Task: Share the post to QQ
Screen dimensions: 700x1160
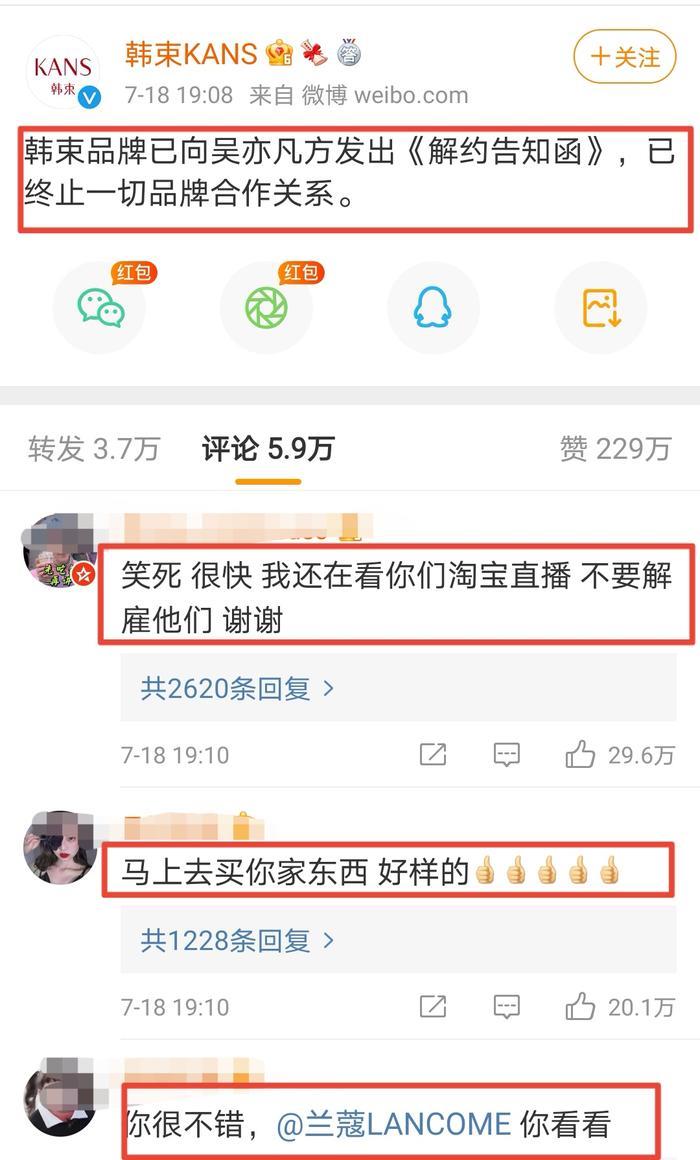Action: [x=432, y=308]
